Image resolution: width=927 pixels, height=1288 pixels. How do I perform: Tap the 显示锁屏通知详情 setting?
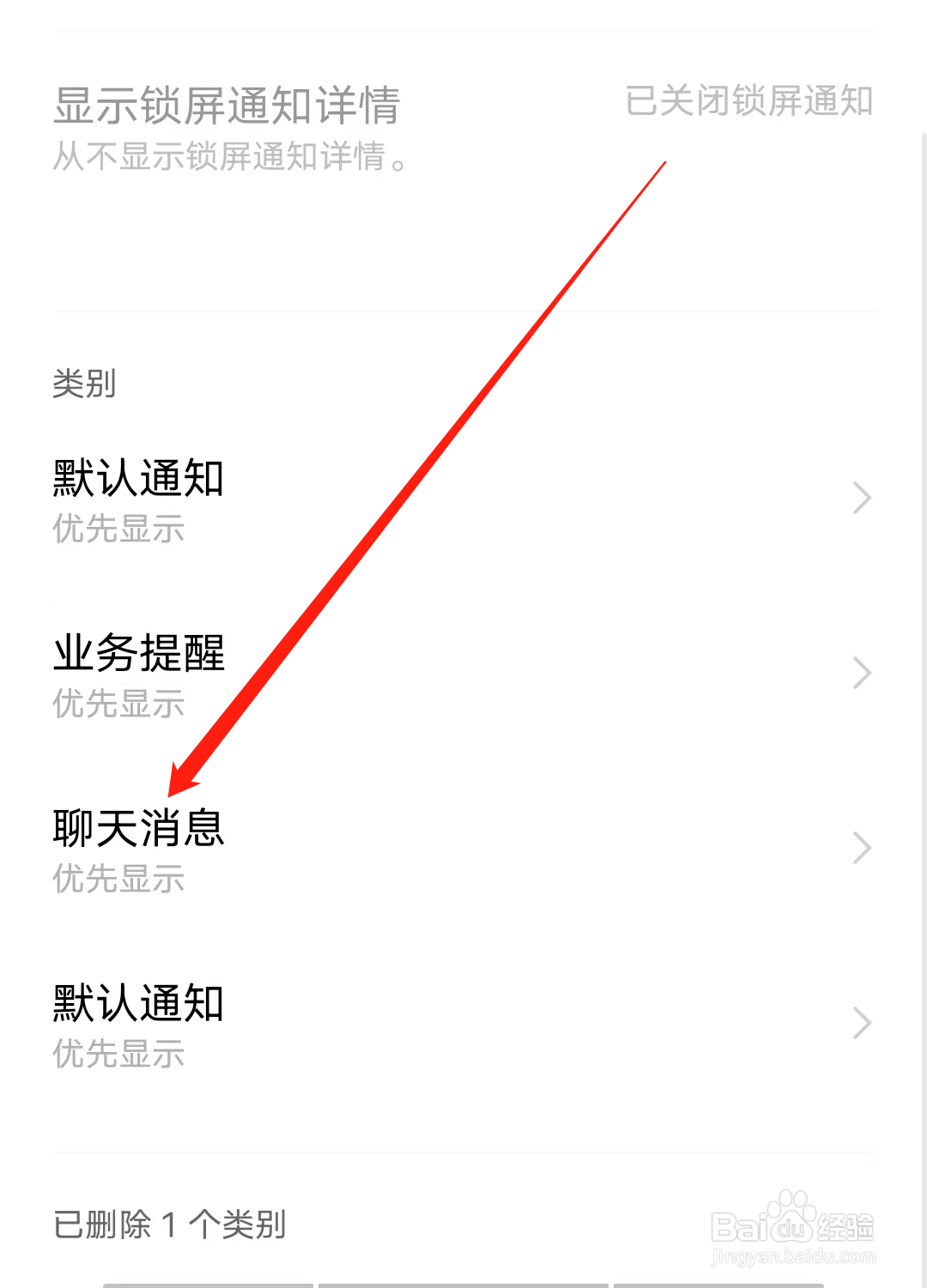(227, 105)
